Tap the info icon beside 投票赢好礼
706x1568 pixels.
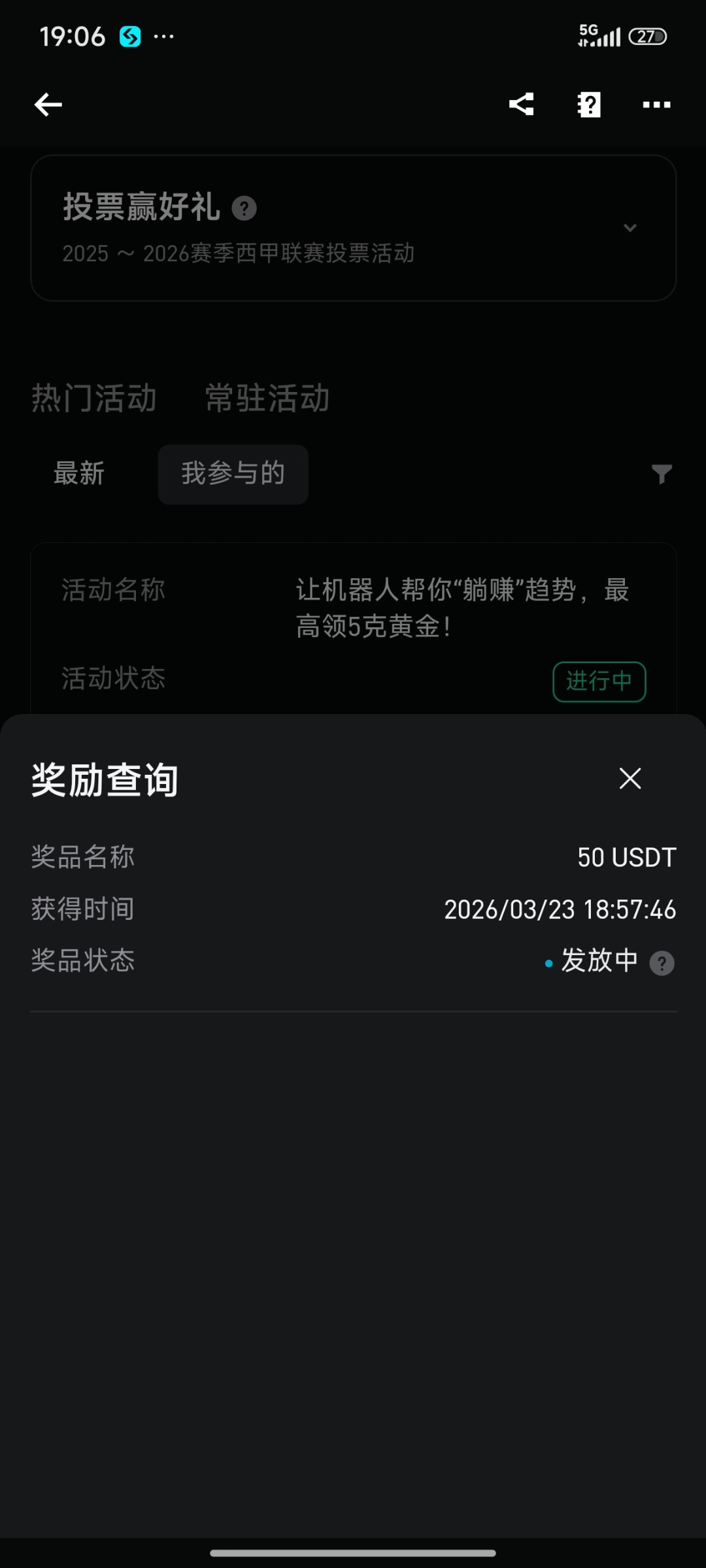pyautogui.click(x=244, y=208)
